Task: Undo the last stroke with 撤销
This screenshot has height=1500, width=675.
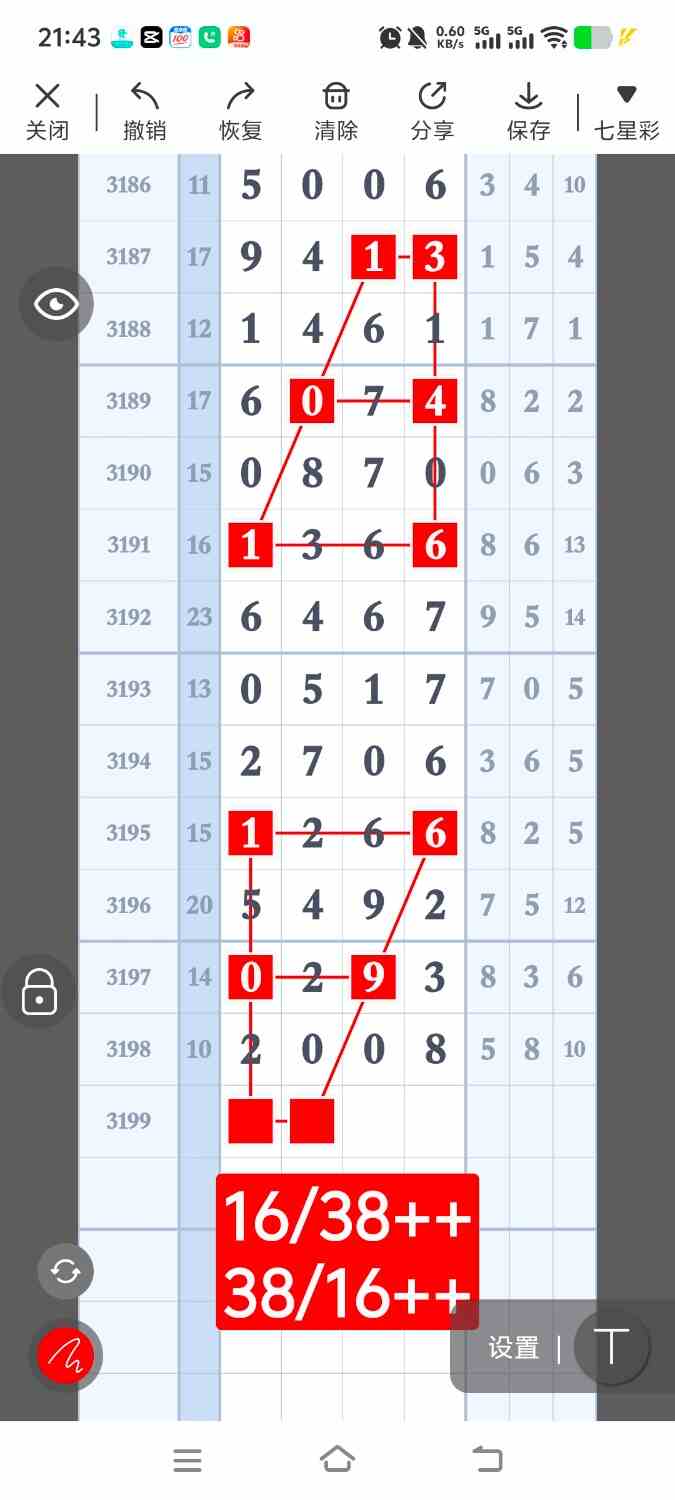Action: (144, 112)
